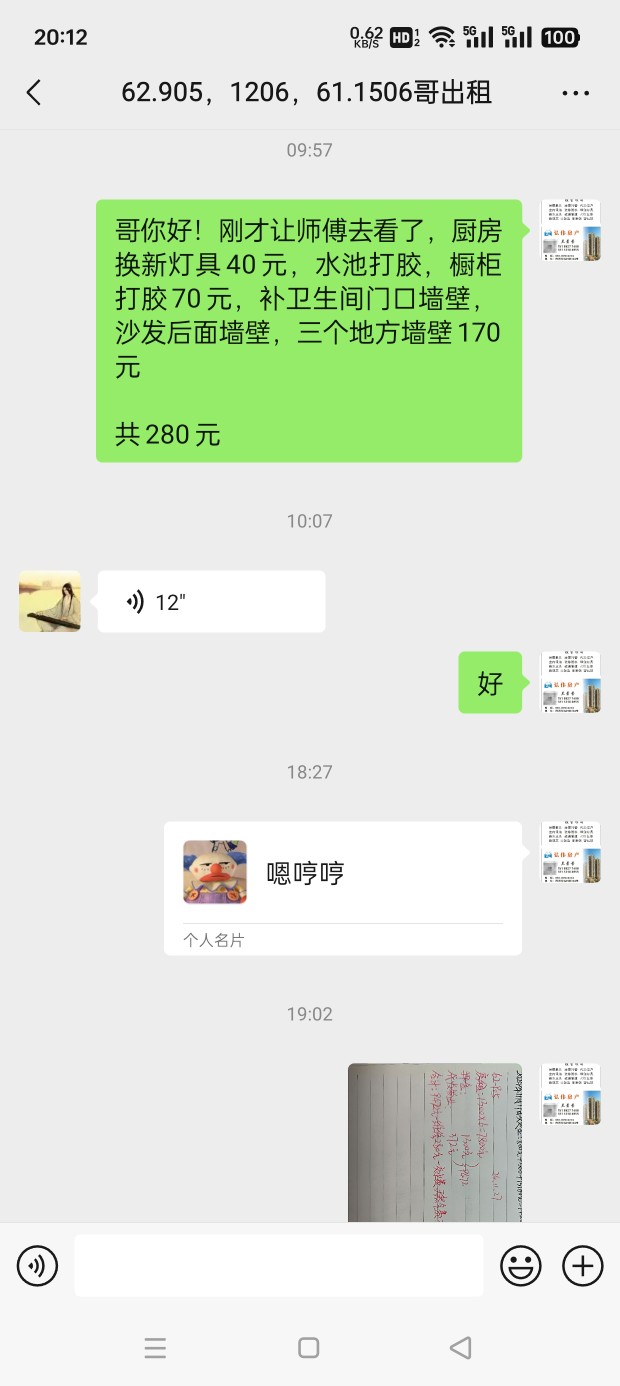Go back from this chat
The width and height of the screenshot is (620, 1386).
click(x=34, y=93)
